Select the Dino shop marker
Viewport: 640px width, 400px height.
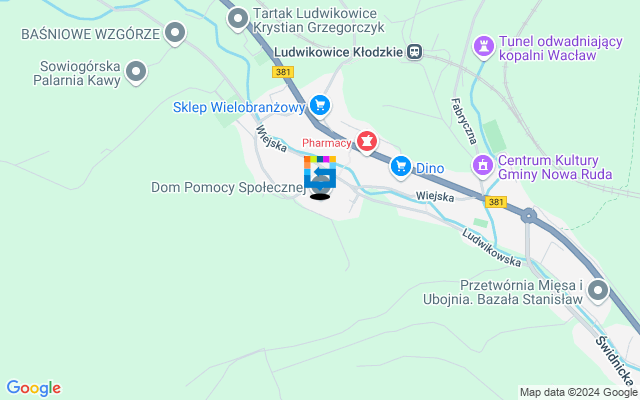401,166
